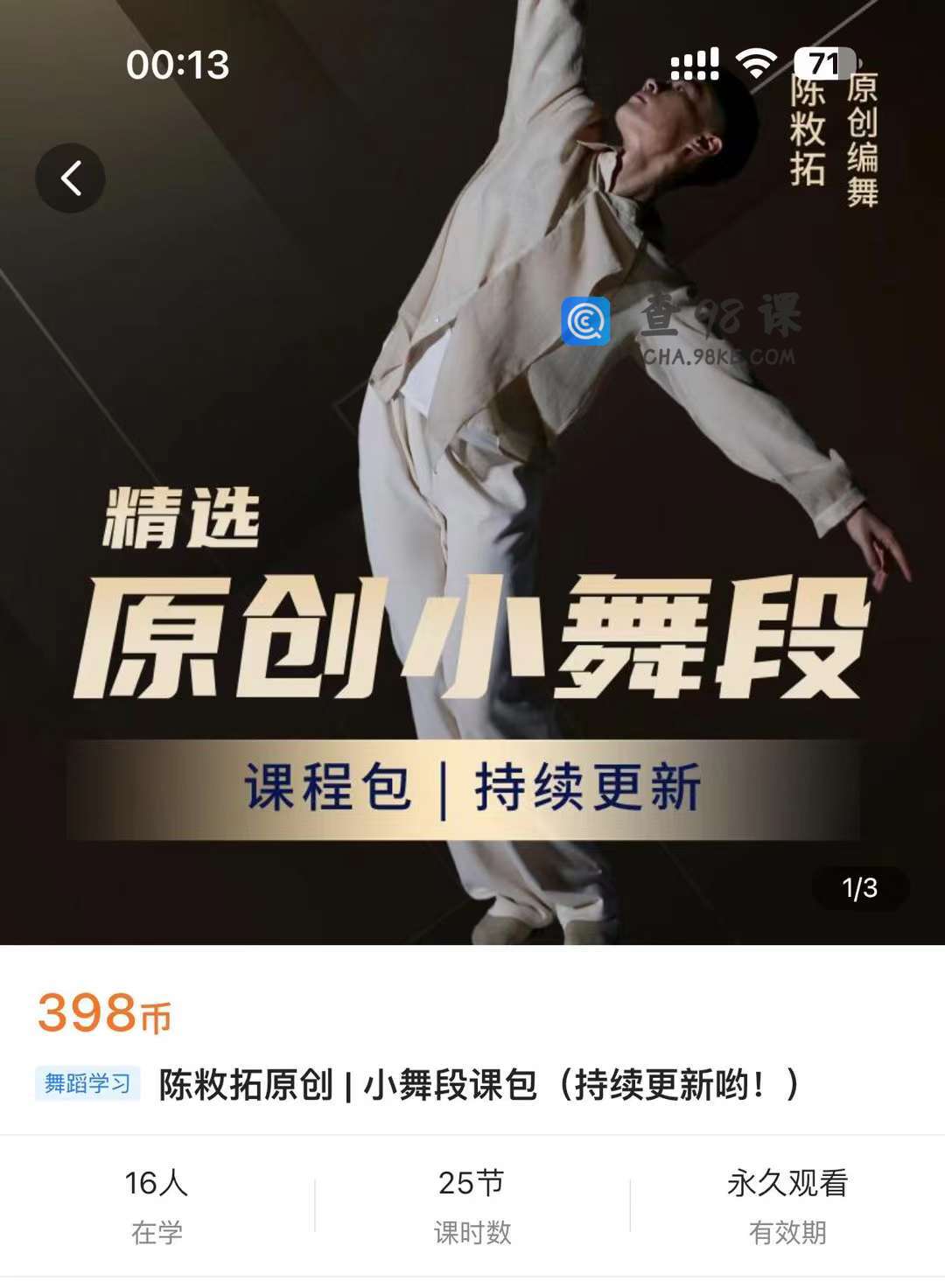Go back using the arrow button

(x=71, y=178)
